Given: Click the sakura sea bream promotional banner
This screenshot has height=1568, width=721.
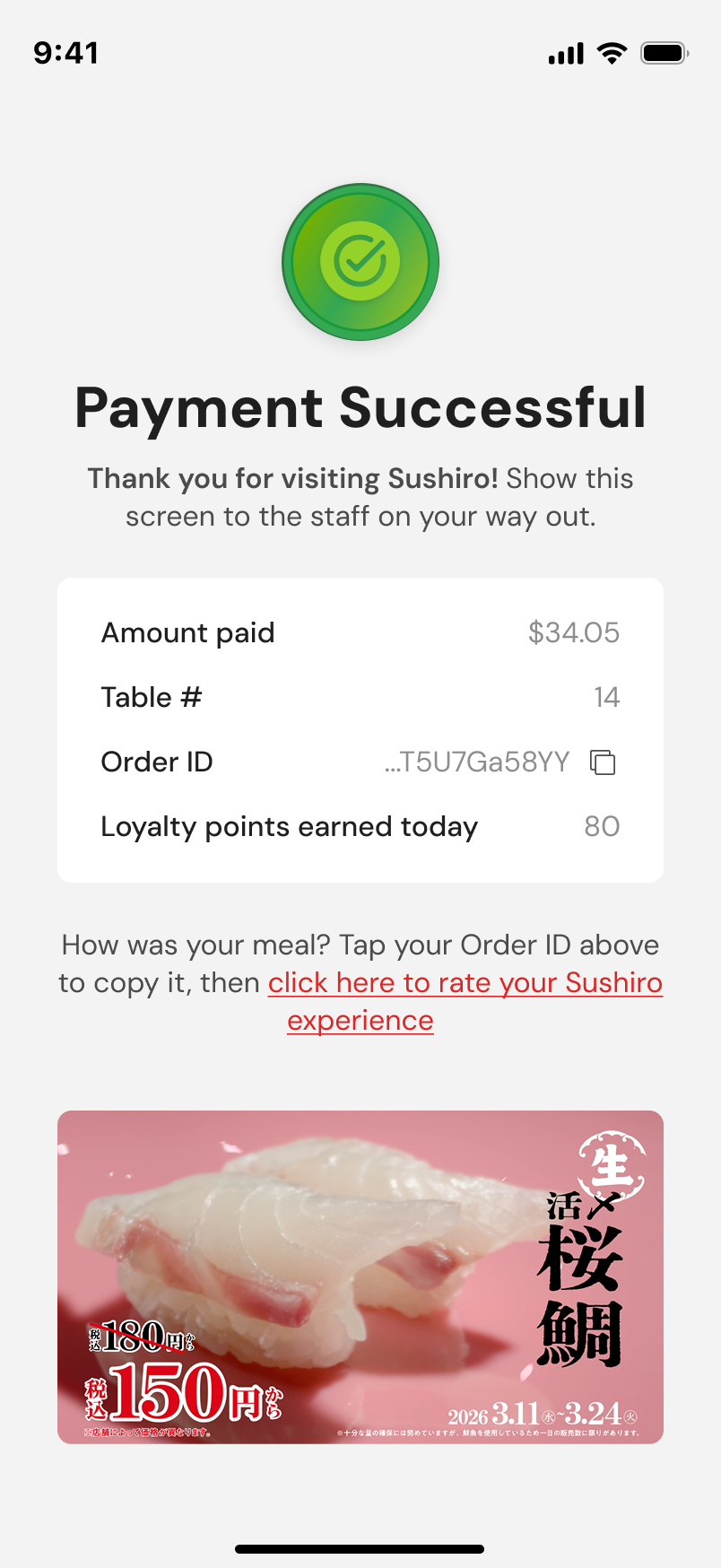Looking at the screenshot, I should point(360,1277).
